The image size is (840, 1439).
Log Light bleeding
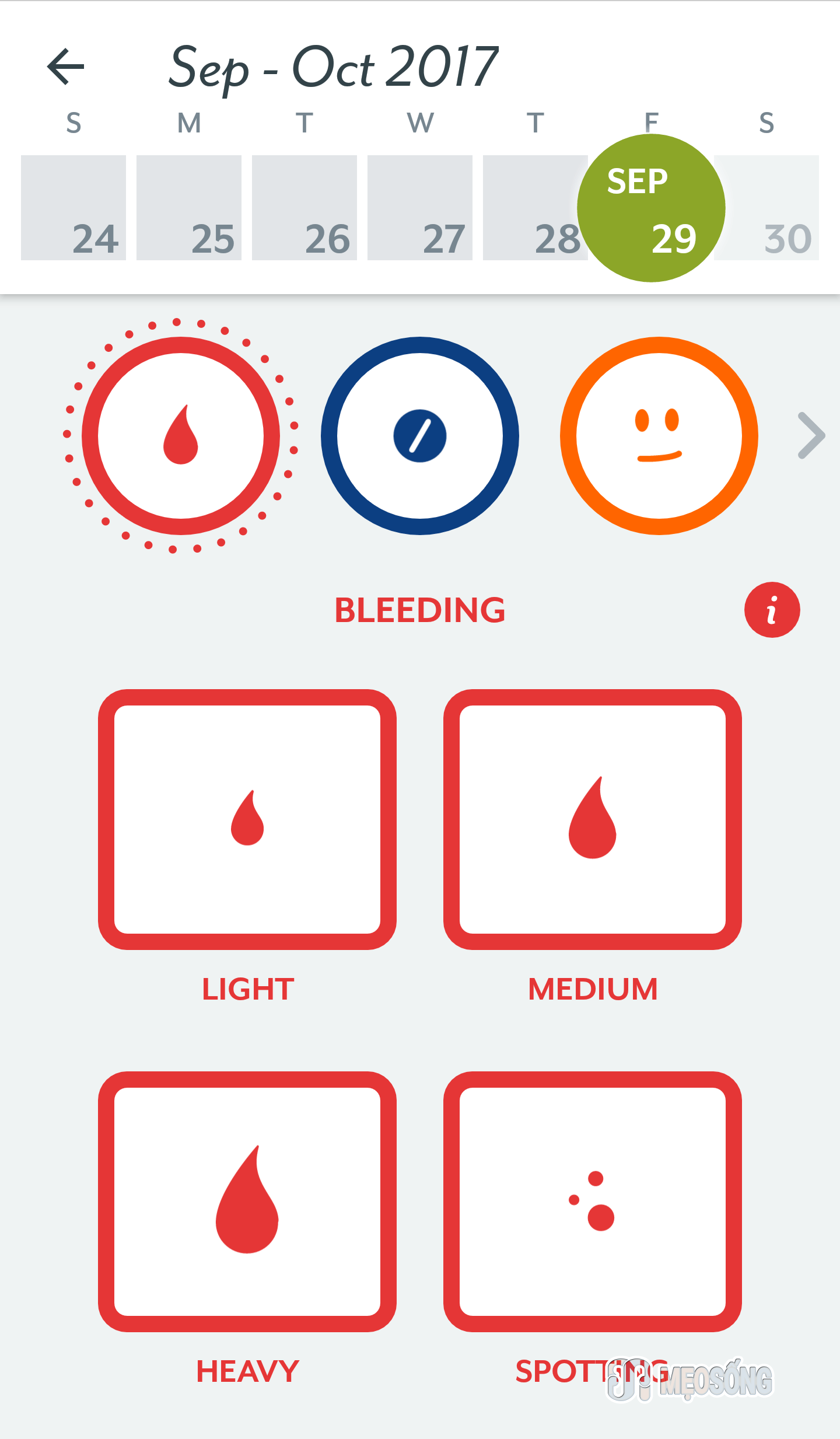pyautogui.click(x=247, y=819)
